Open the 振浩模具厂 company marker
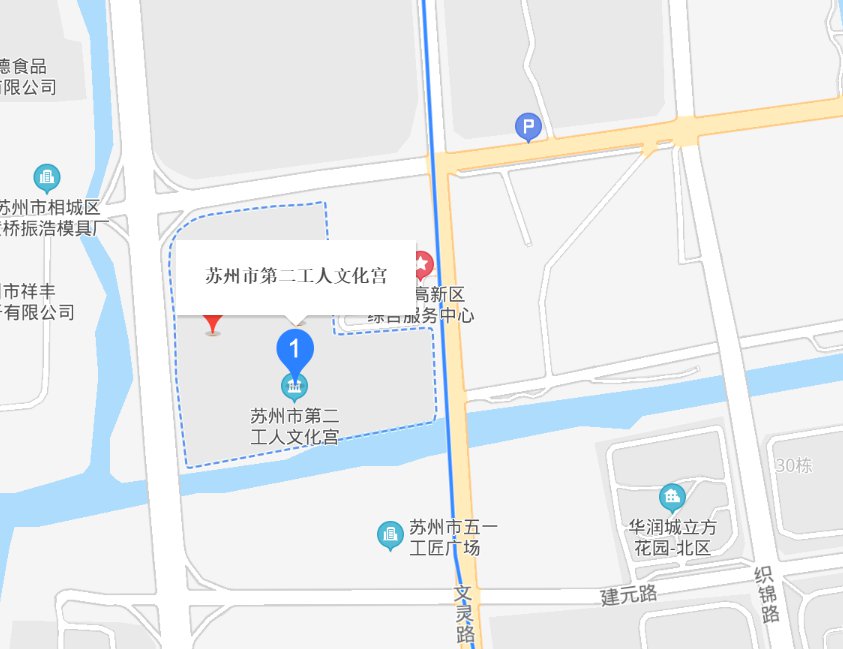The height and width of the screenshot is (649, 843). coord(46,179)
